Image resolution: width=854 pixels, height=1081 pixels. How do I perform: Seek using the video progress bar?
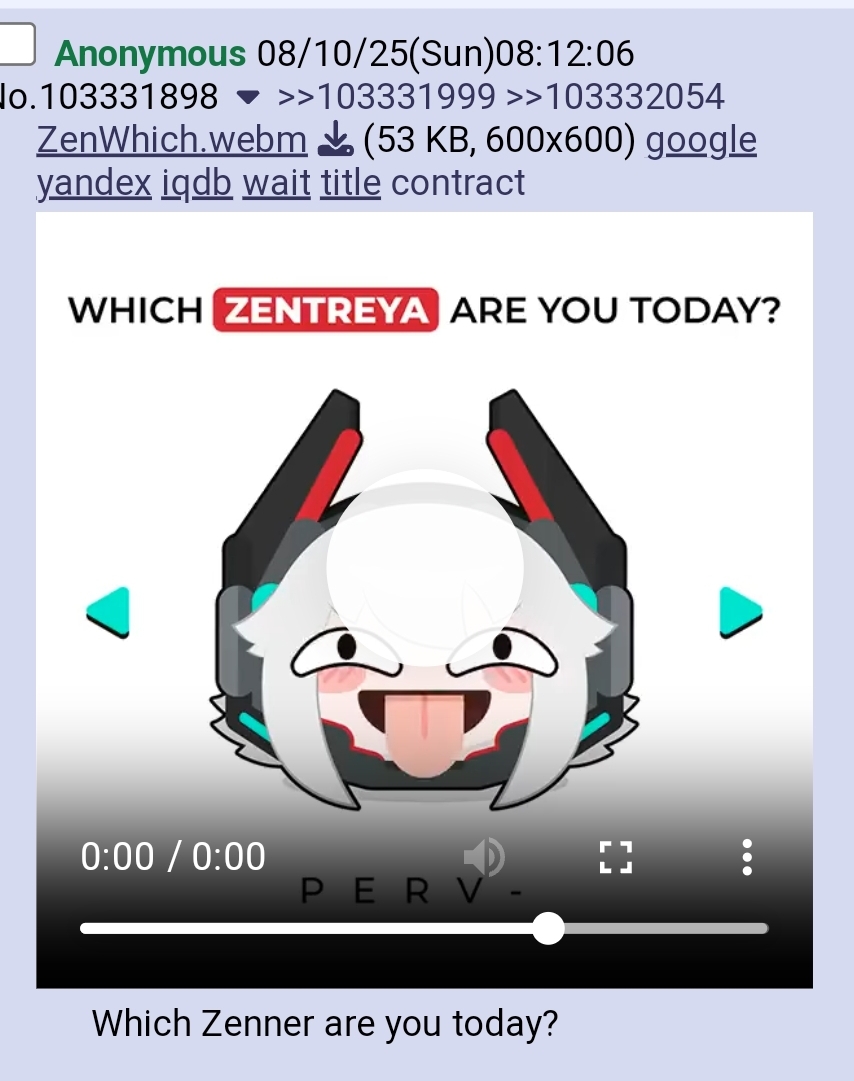pyautogui.click(x=424, y=929)
